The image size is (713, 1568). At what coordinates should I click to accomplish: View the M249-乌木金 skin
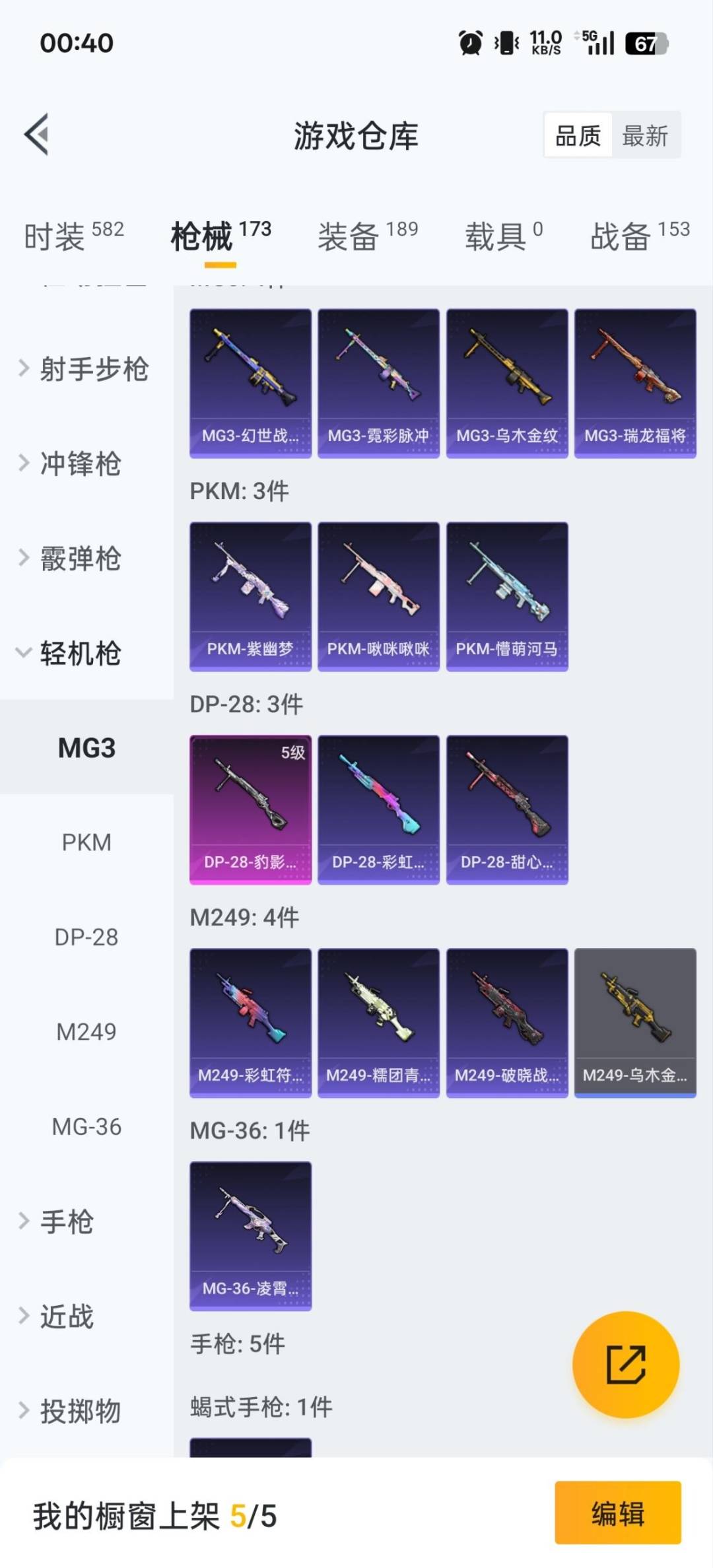point(635,1023)
